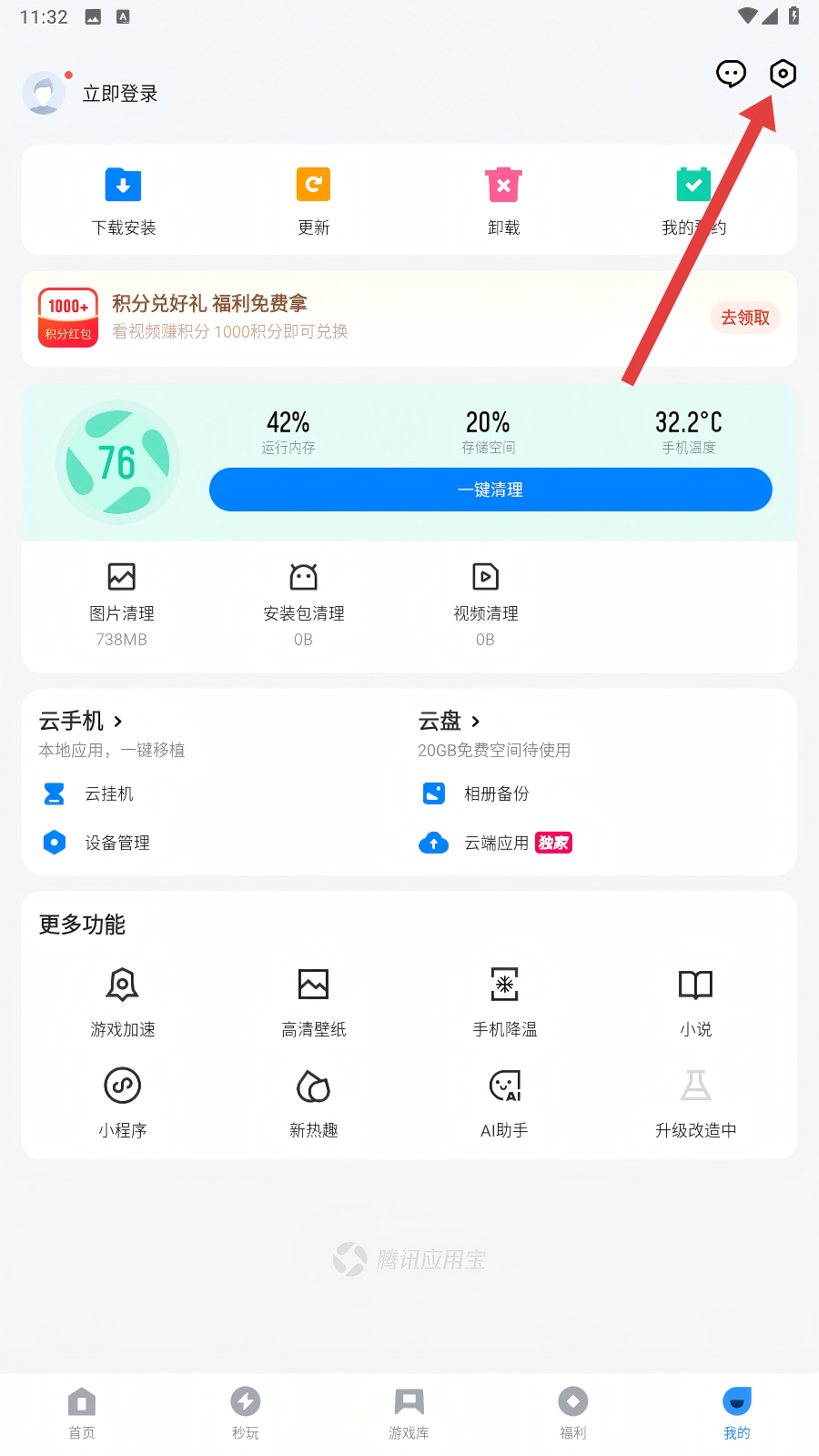Image resolution: width=819 pixels, height=1456 pixels.
Task: Open 云盘 cloud drive section
Action: tap(450, 722)
